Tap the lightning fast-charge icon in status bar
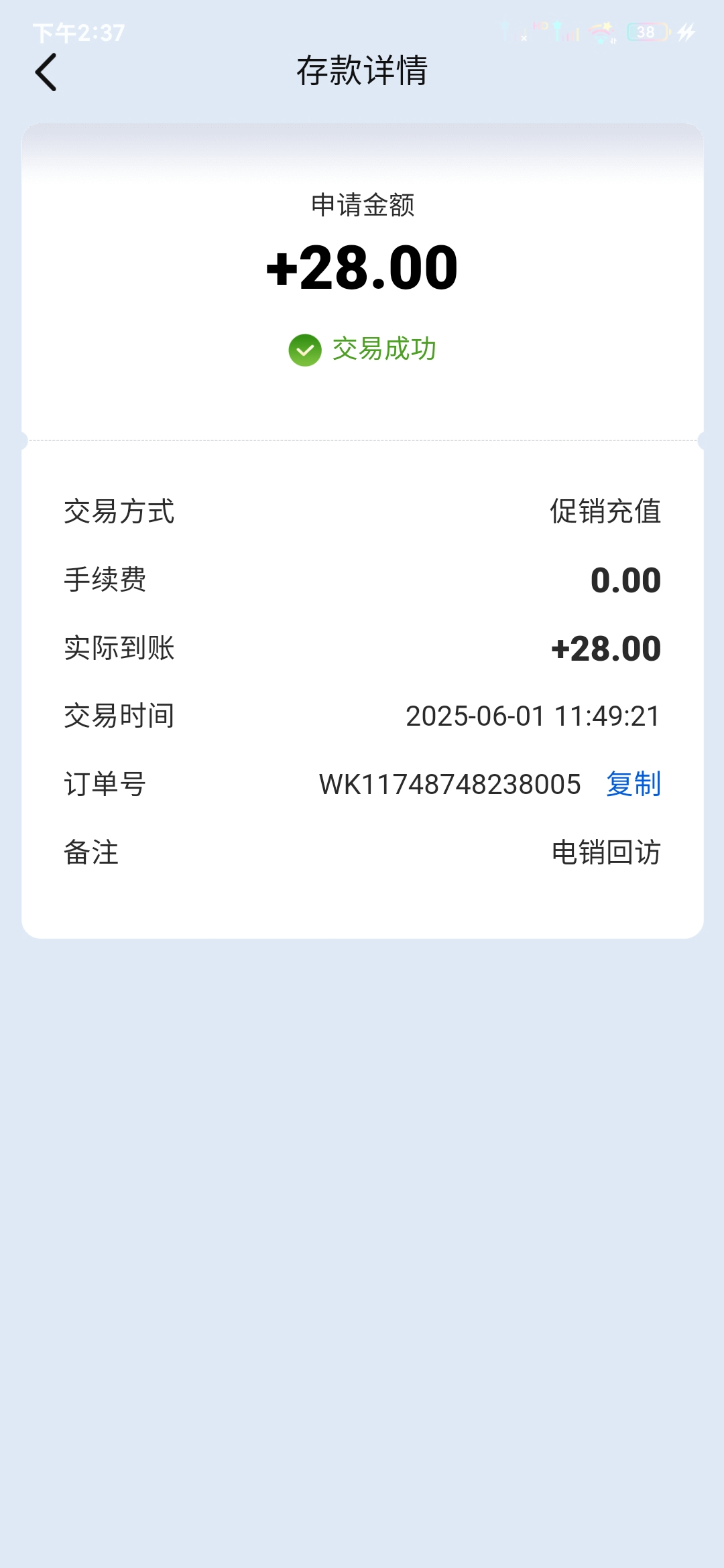This screenshot has width=724, height=1568. click(686, 31)
